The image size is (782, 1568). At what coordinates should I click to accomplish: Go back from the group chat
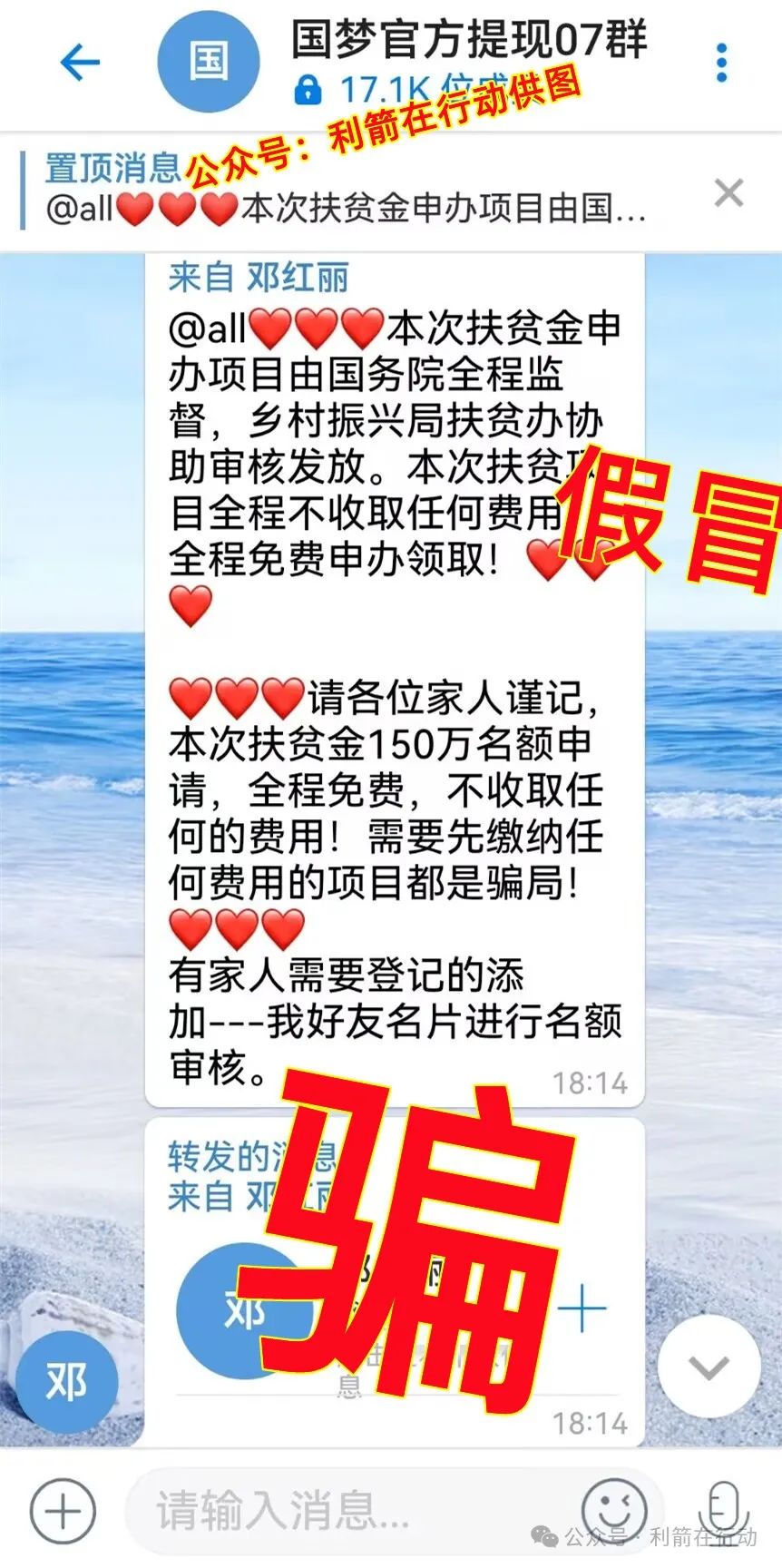[80, 63]
